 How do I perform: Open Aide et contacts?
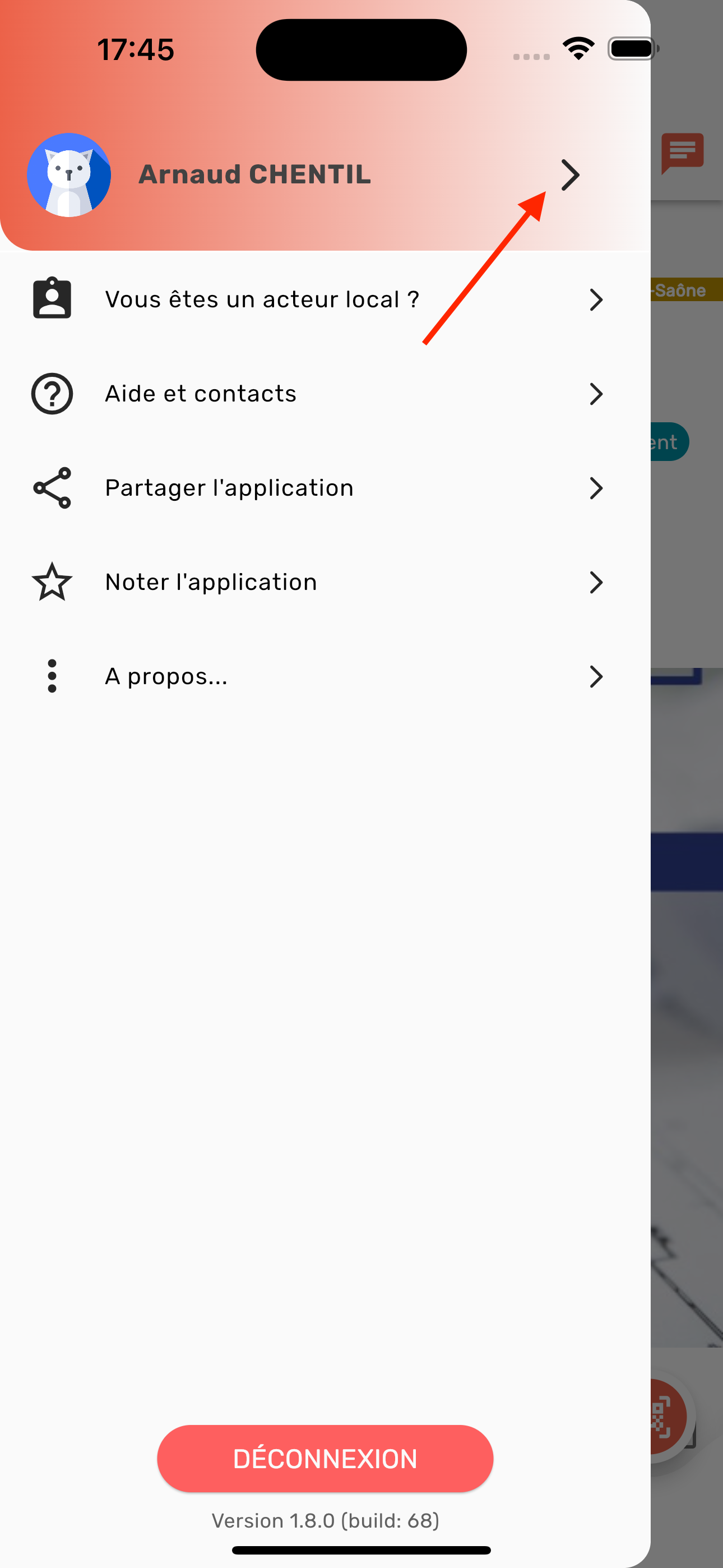click(x=317, y=394)
